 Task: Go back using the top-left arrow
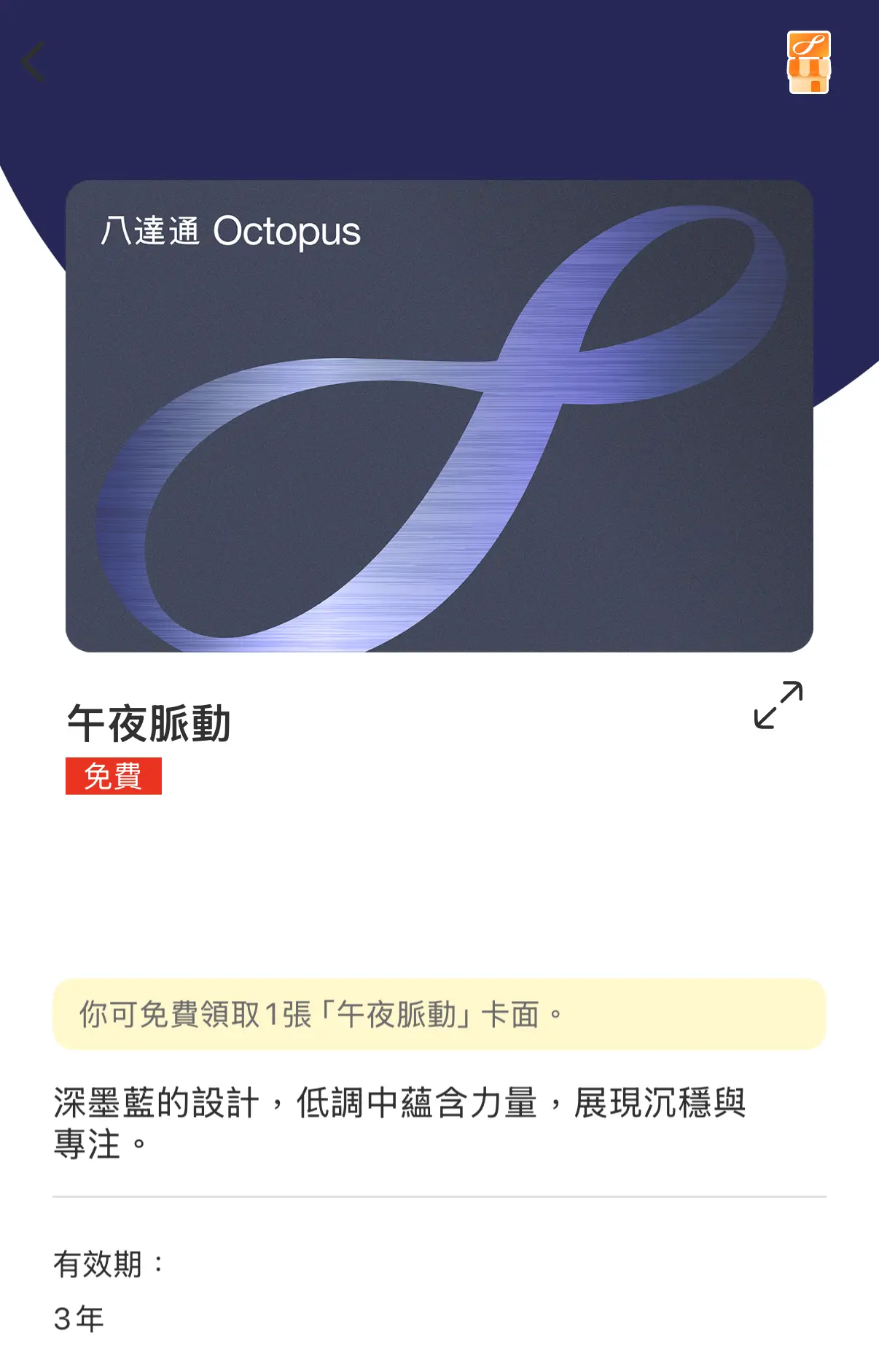tap(33, 62)
